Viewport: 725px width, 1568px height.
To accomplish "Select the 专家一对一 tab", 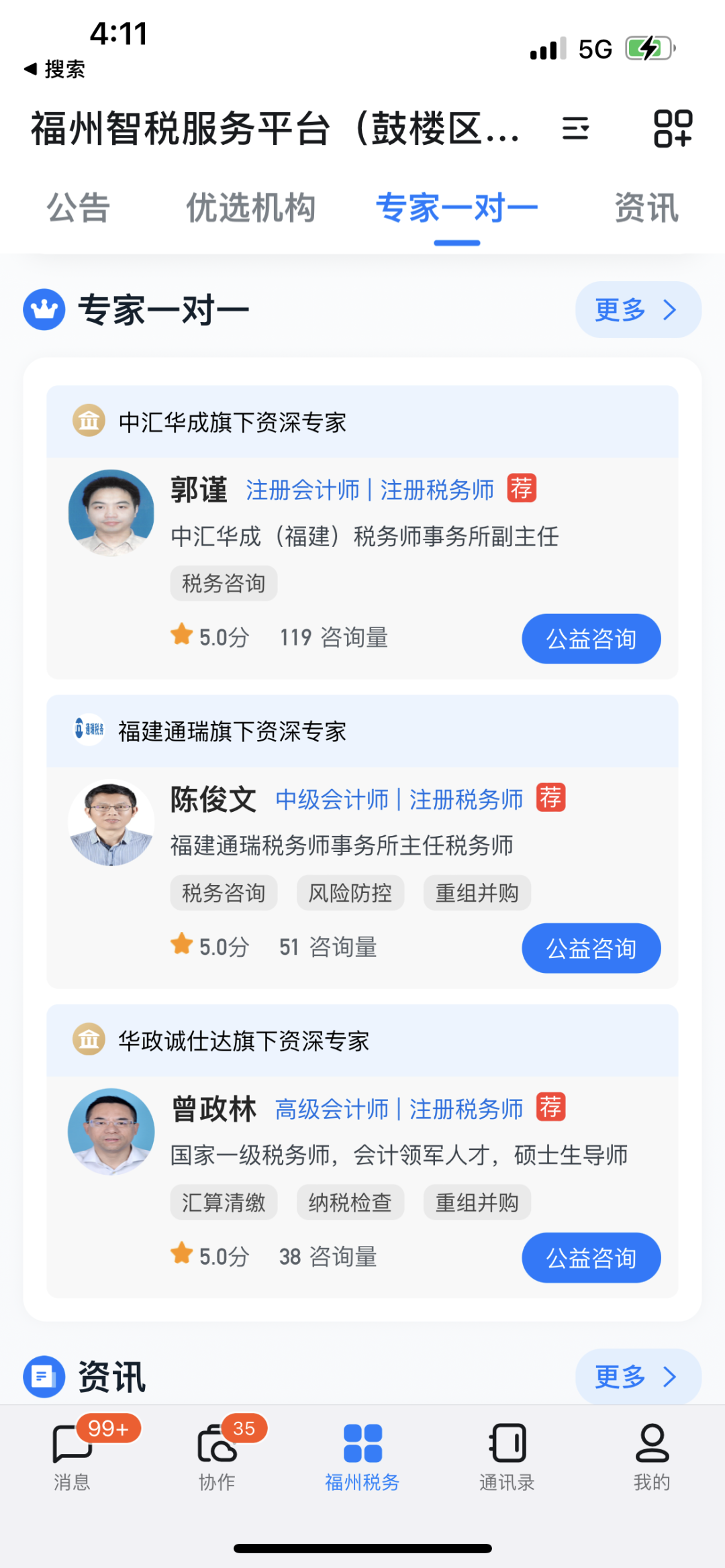I will pyautogui.click(x=456, y=207).
